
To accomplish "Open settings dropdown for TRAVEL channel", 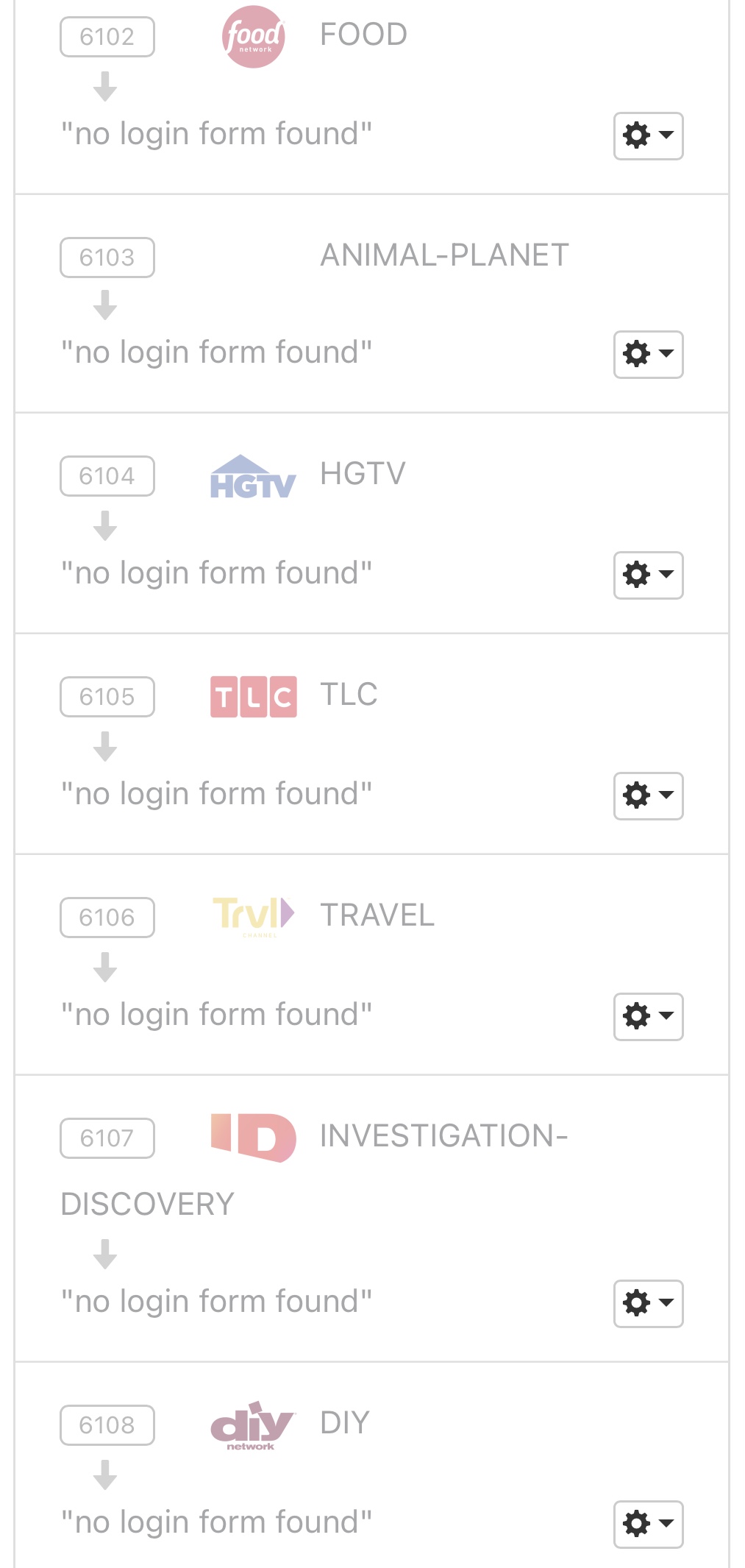I will point(648,1016).
